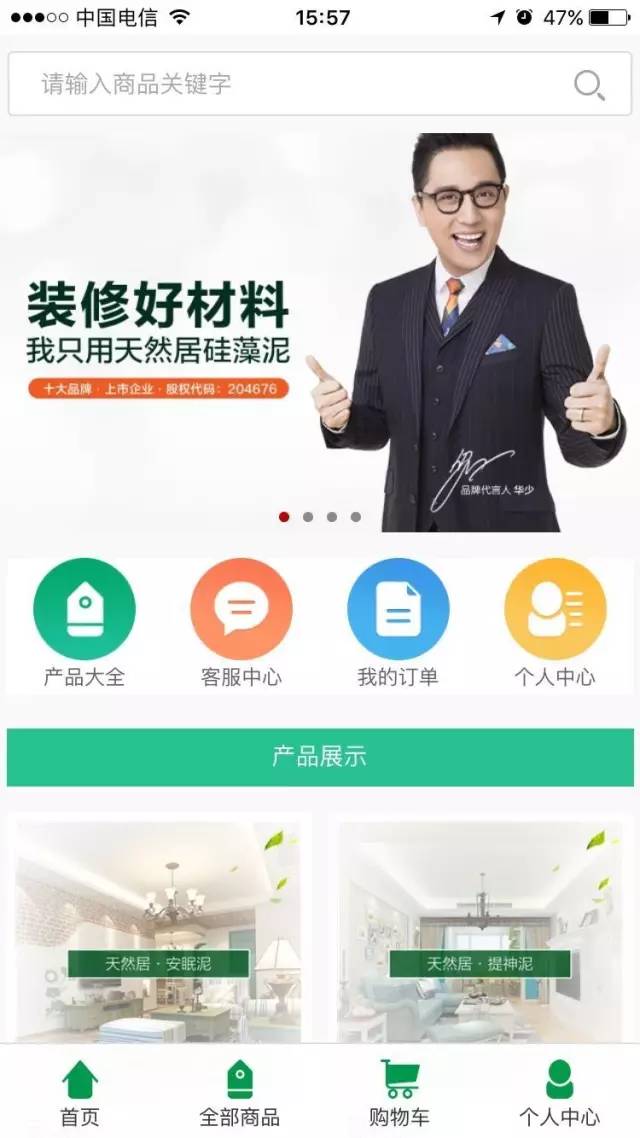Viewport: 640px width, 1138px height.
Task: Open the orange 个人中心 shortcut icon
Action: [555, 609]
